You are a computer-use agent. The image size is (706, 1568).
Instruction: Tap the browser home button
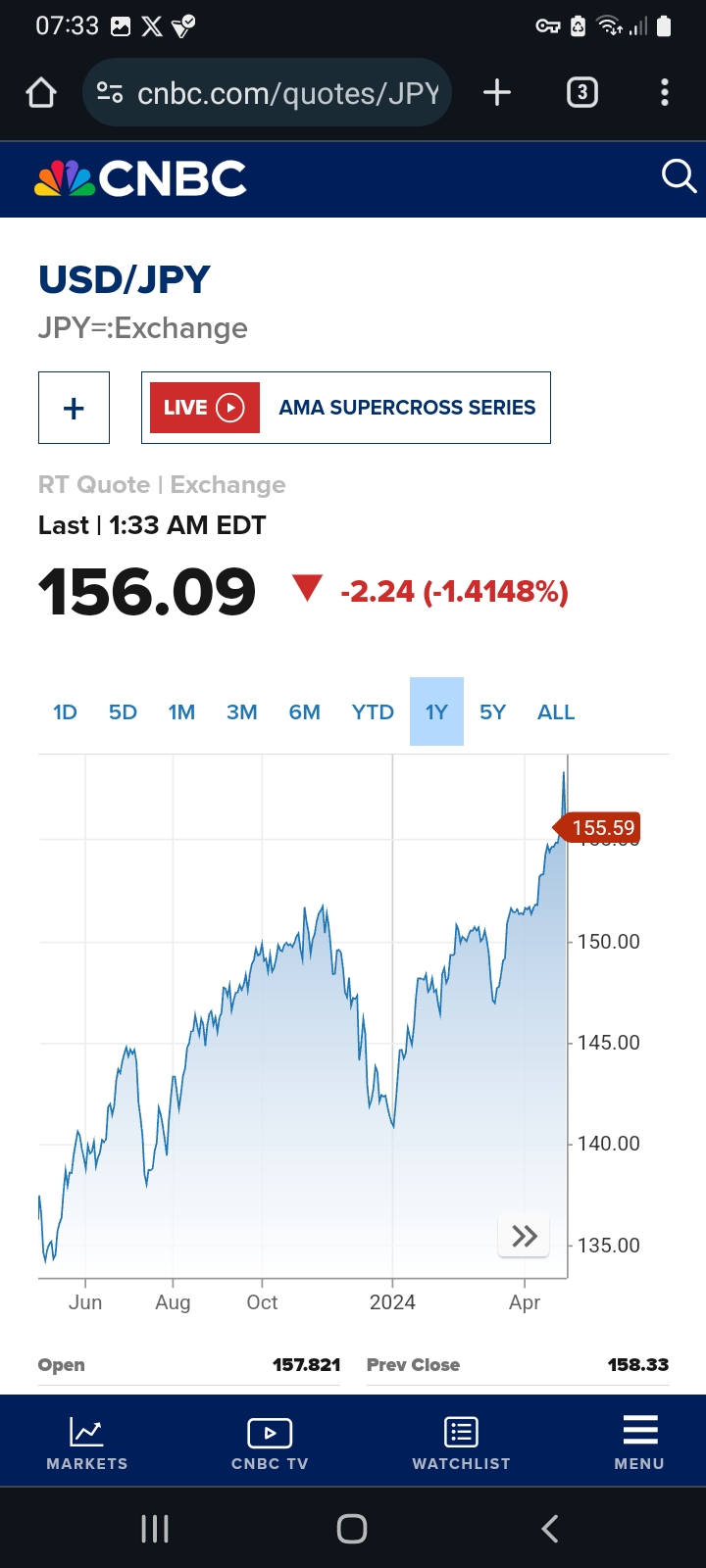[41, 93]
